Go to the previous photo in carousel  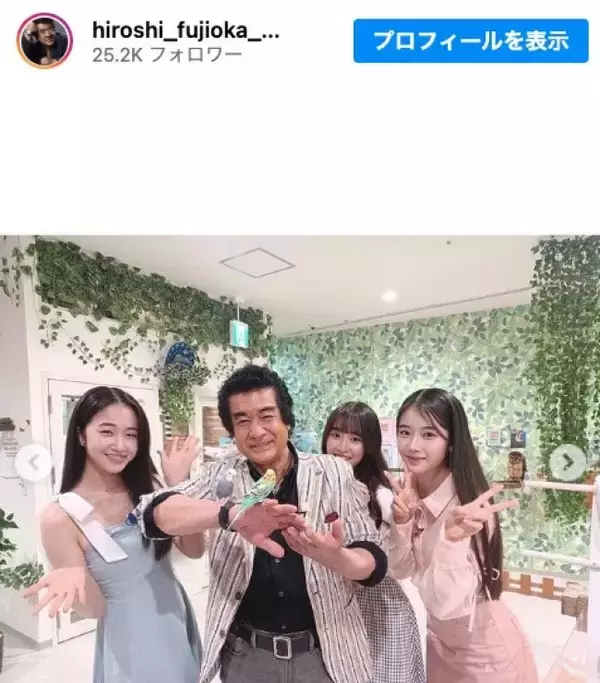pos(33,462)
